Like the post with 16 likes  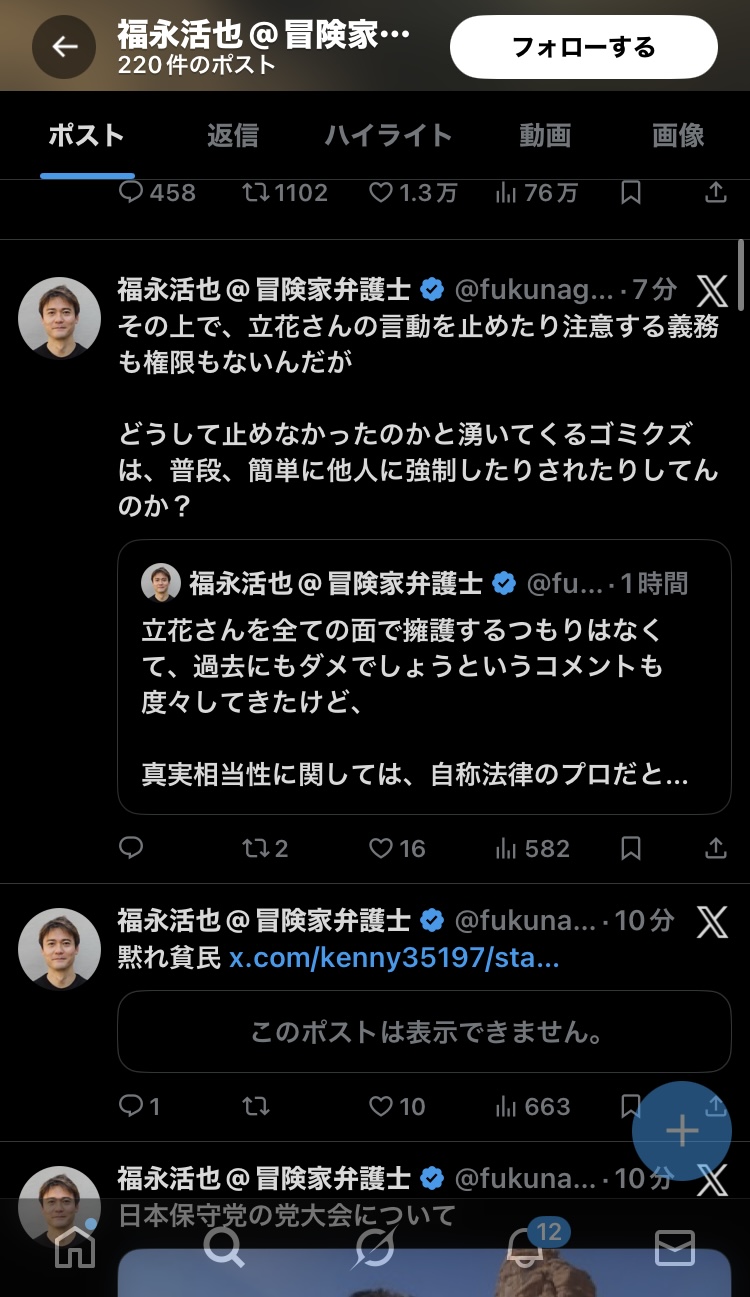point(397,849)
